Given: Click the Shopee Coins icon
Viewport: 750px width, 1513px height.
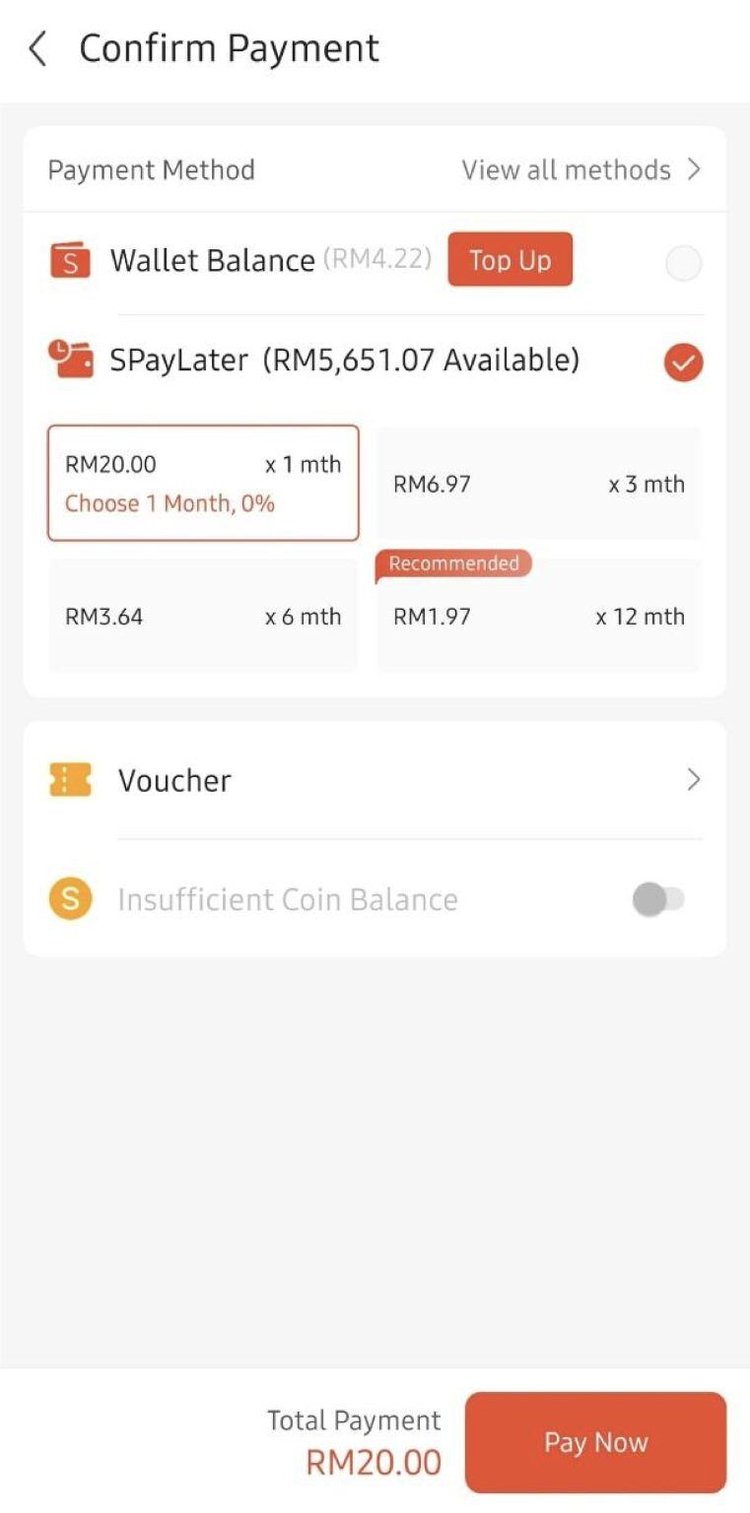Looking at the screenshot, I should tap(68, 898).
